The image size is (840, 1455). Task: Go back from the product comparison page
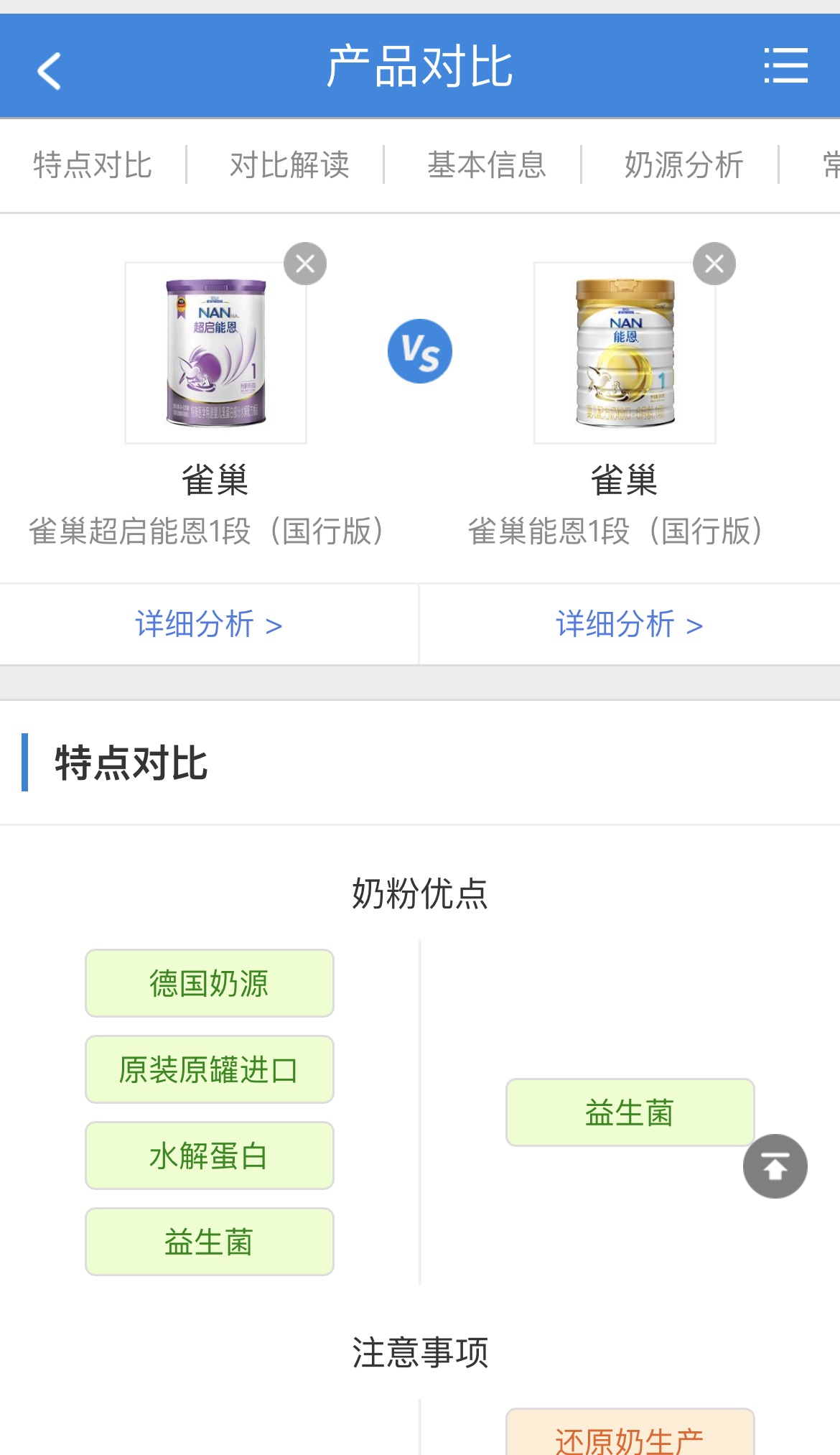(x=49, y=70)
